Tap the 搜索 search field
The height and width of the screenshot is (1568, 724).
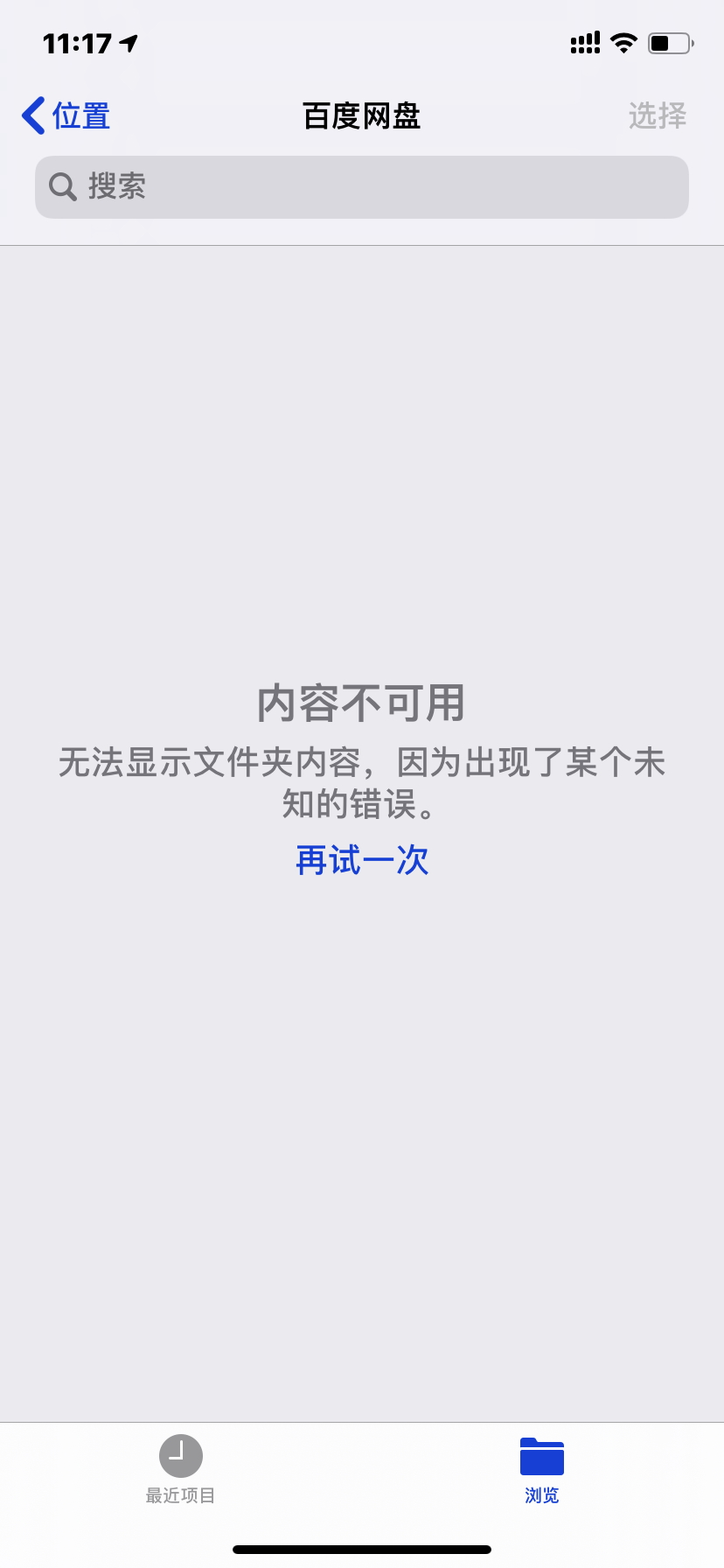pos(362,187)
